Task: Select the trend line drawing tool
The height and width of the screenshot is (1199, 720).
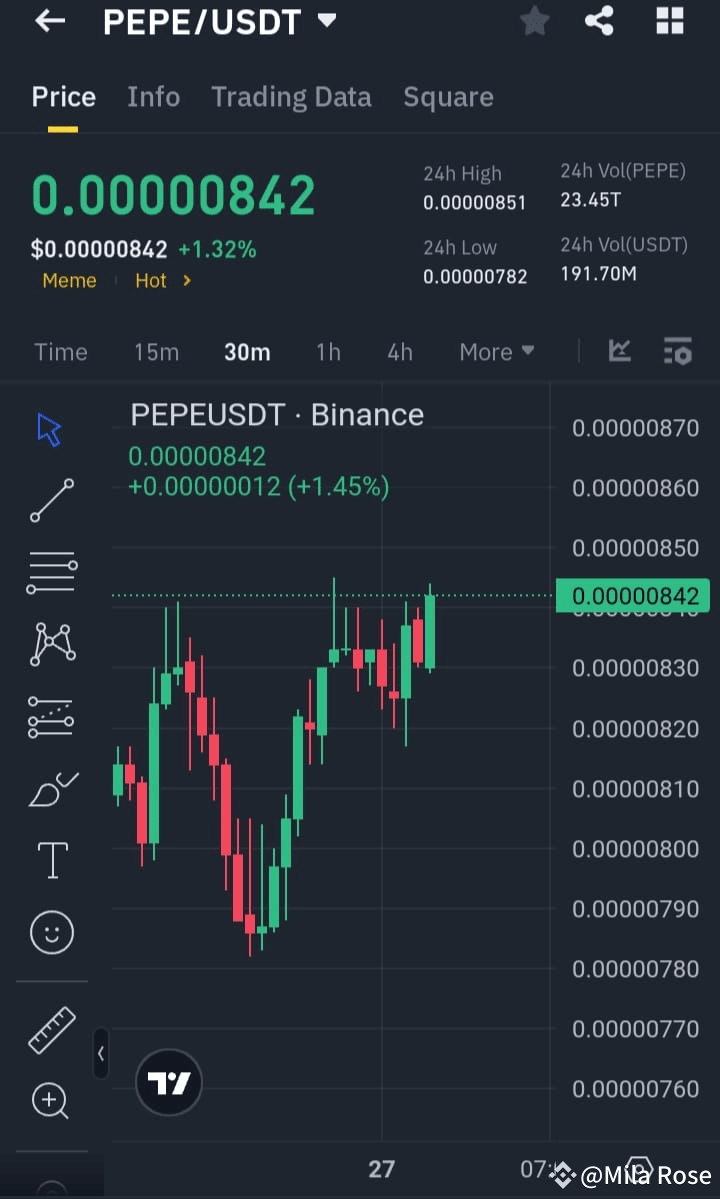Action: pos(51,499)
